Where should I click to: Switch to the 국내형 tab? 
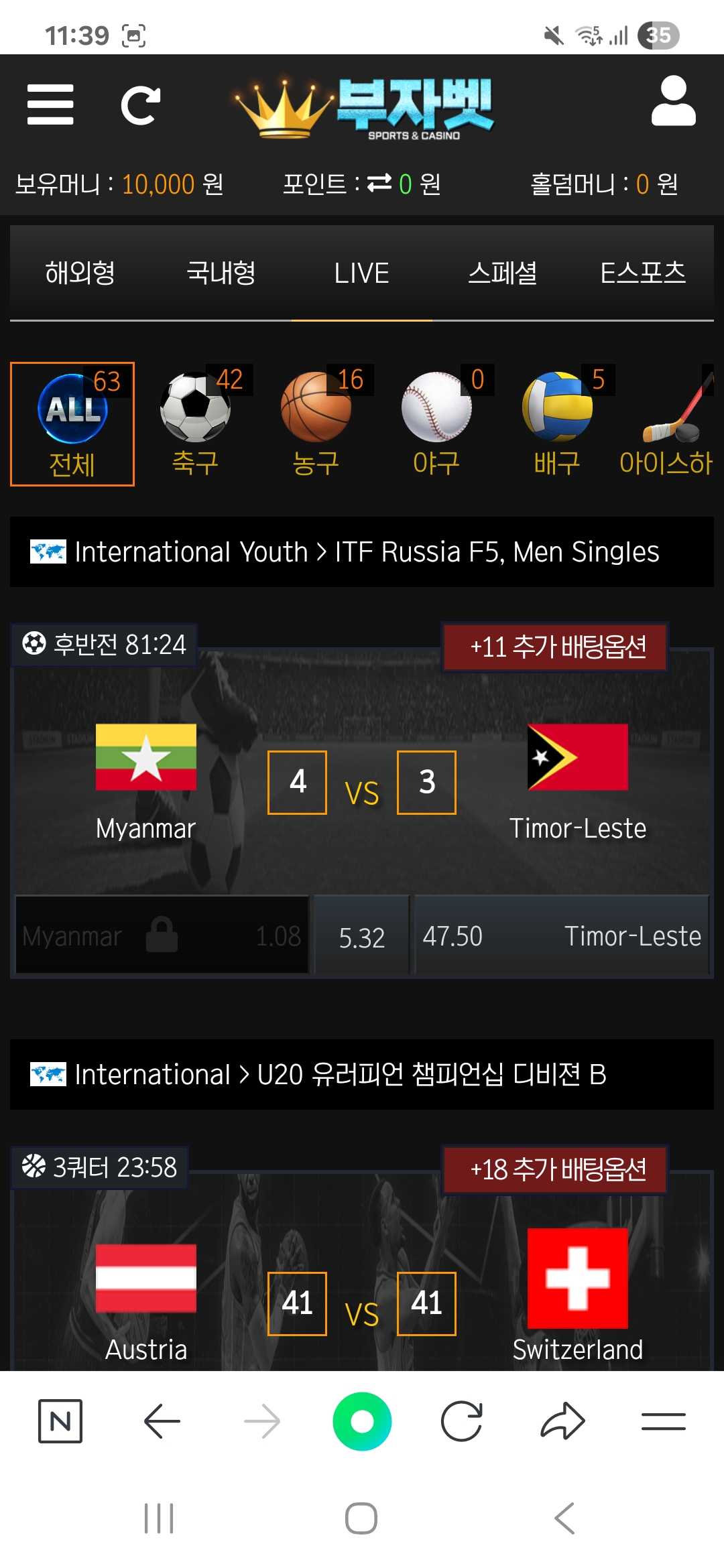221,273
